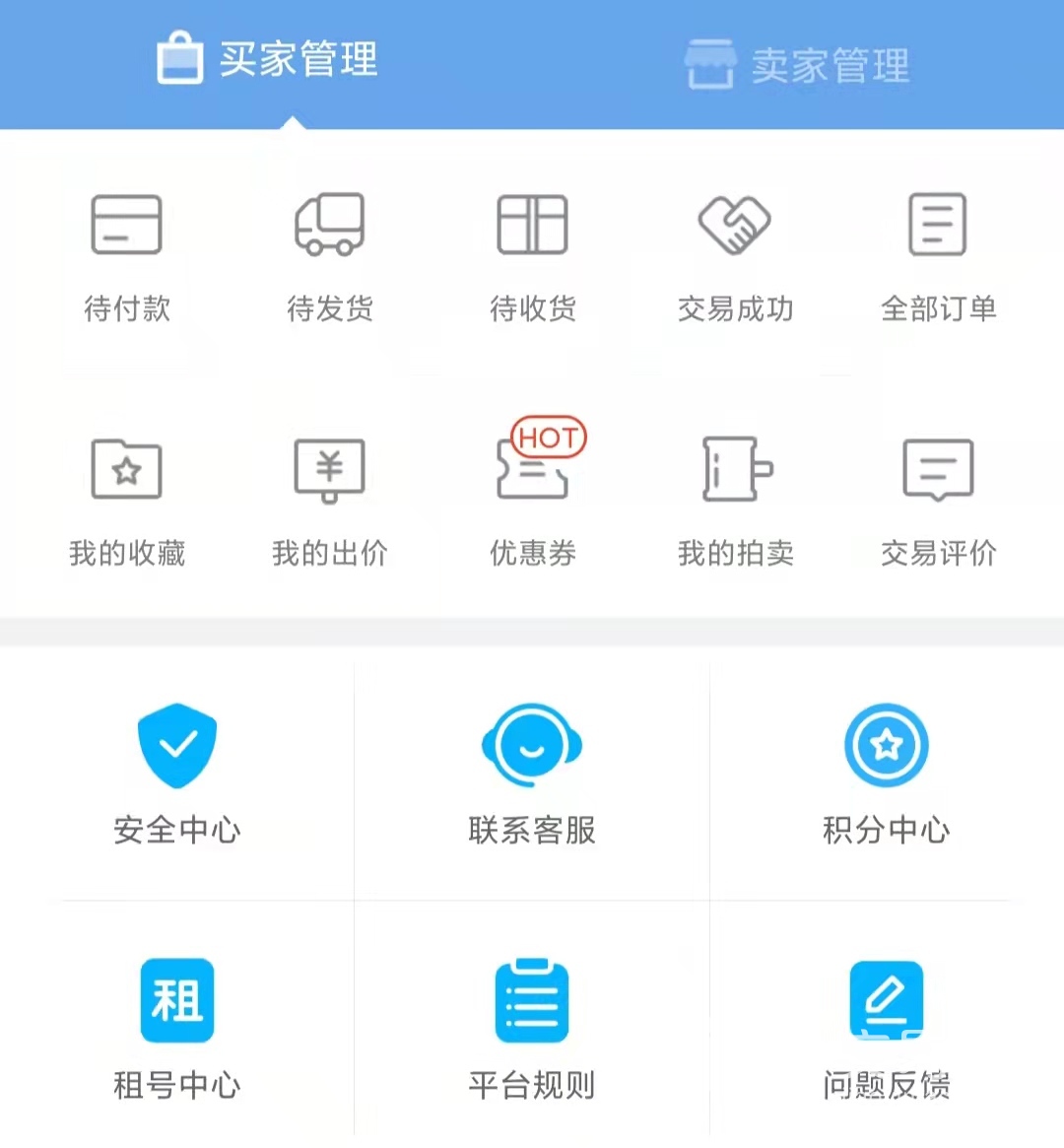The height and width of the screenshot is (1148, 1064).
Task: Tap 联系客服 to contact support
Action: click(532, 775)
